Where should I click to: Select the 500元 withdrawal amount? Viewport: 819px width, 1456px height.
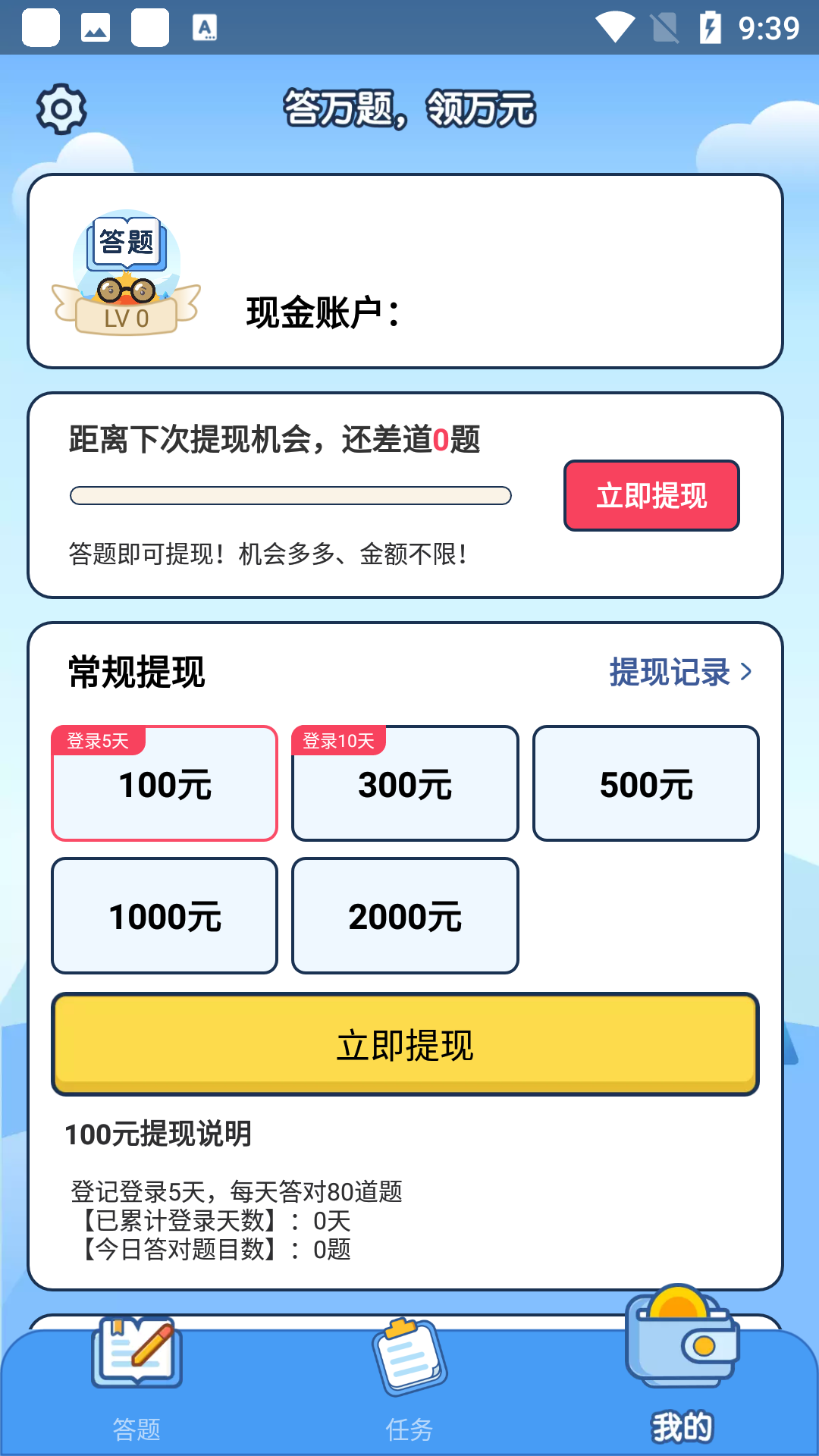(x=645, y=783)
